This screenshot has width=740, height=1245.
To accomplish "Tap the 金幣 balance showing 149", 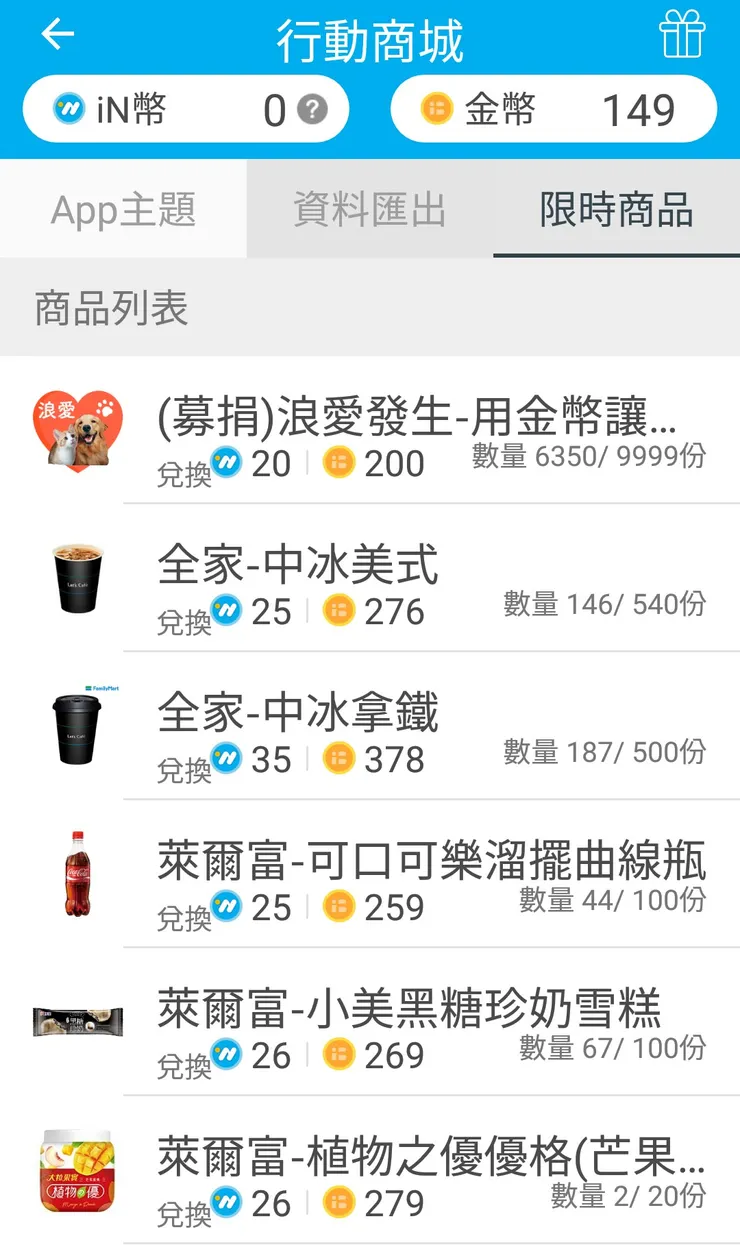I will click(640, 109).
